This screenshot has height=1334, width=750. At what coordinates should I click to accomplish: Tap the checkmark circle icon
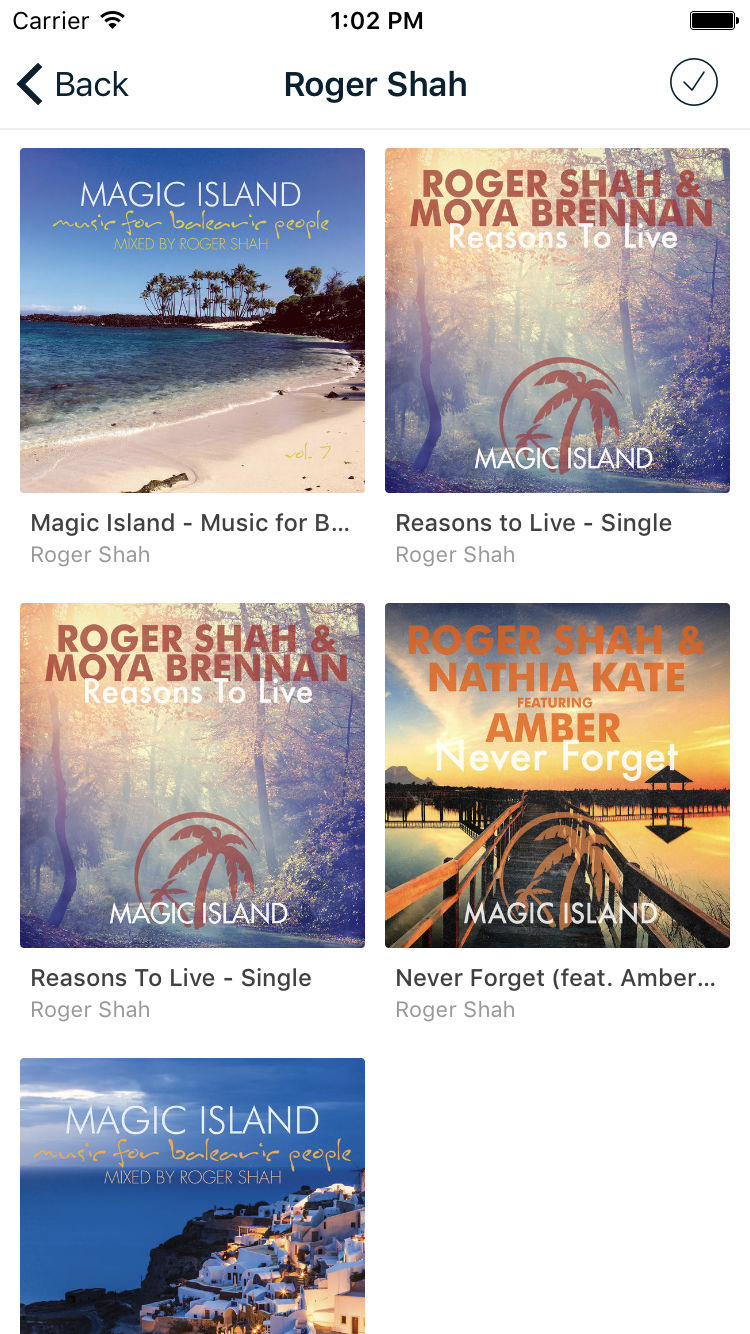(x=694, y=82)
